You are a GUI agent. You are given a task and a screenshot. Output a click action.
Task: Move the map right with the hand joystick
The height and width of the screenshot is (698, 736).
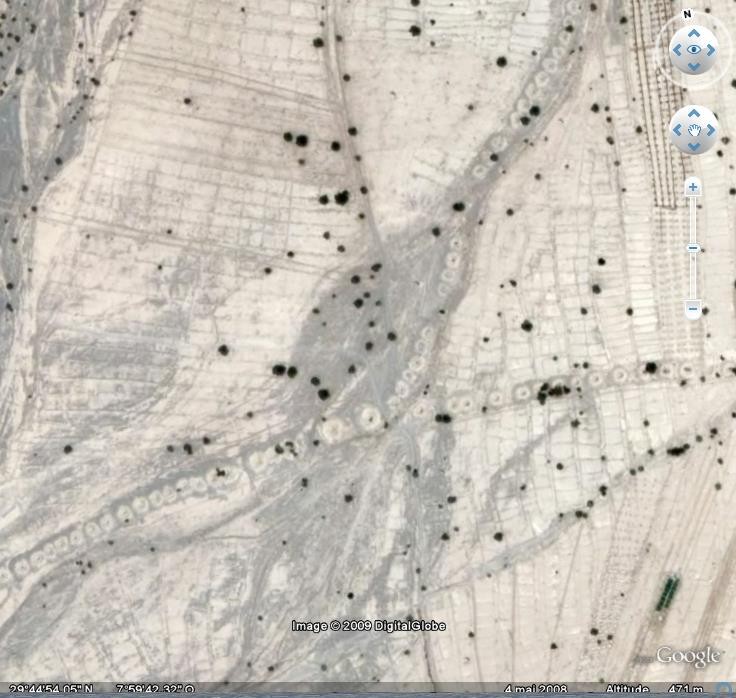[708, 130]
